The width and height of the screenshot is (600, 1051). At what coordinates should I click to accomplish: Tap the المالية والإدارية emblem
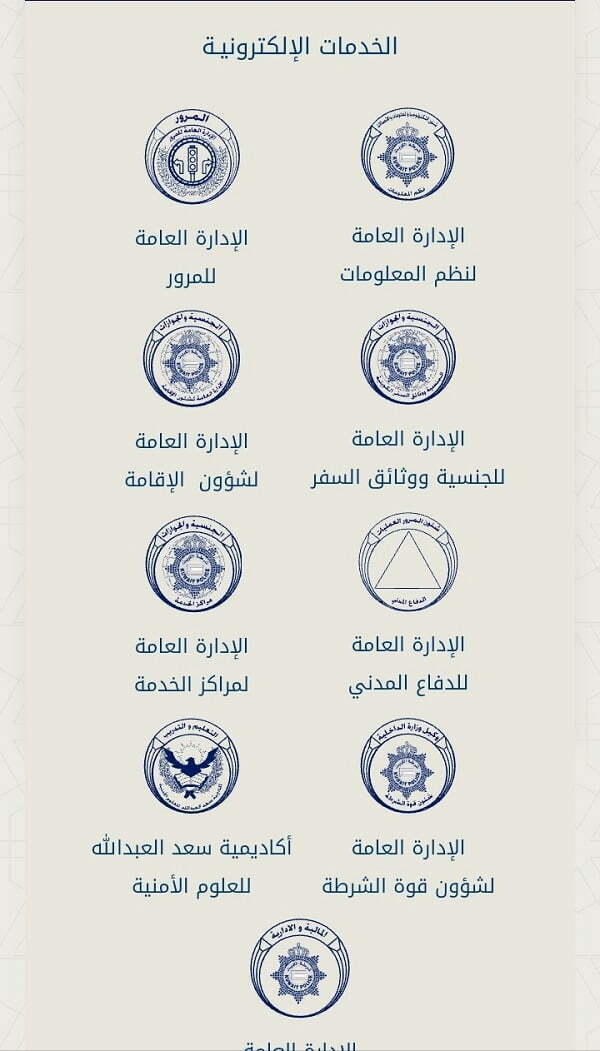300,968
